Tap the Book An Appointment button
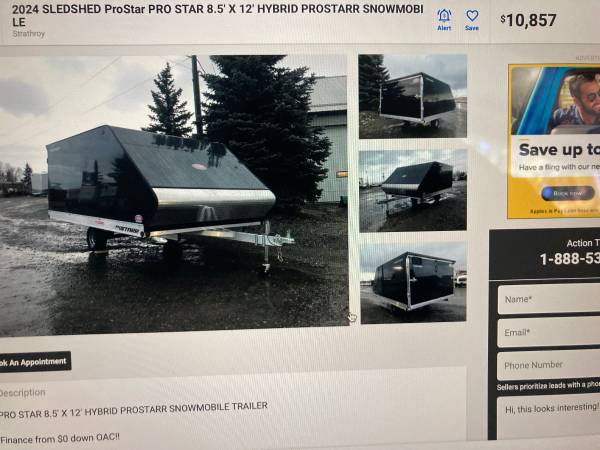The width and height of the screenshot is (600, 450). (x=32, y=362)
